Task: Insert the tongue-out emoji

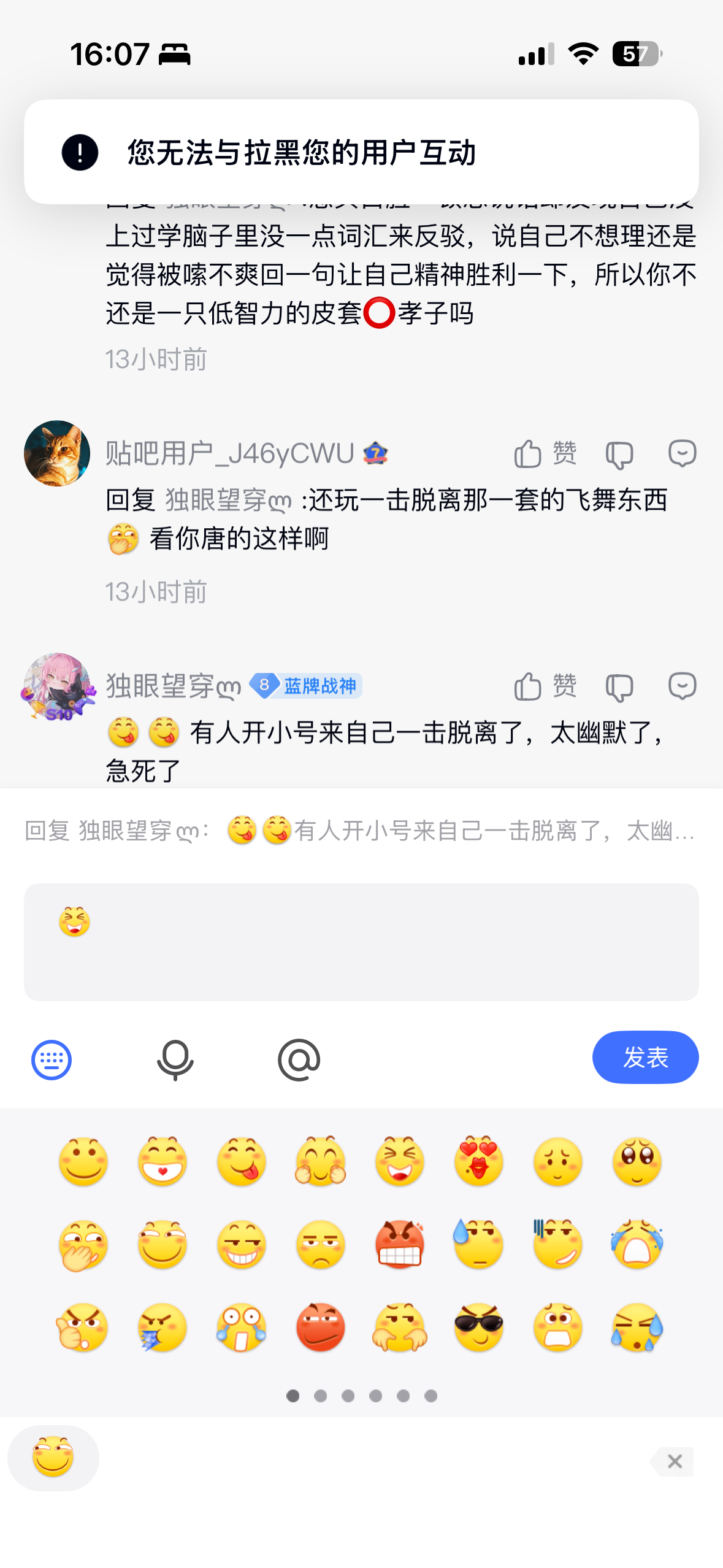Action: pos(242,1161)
